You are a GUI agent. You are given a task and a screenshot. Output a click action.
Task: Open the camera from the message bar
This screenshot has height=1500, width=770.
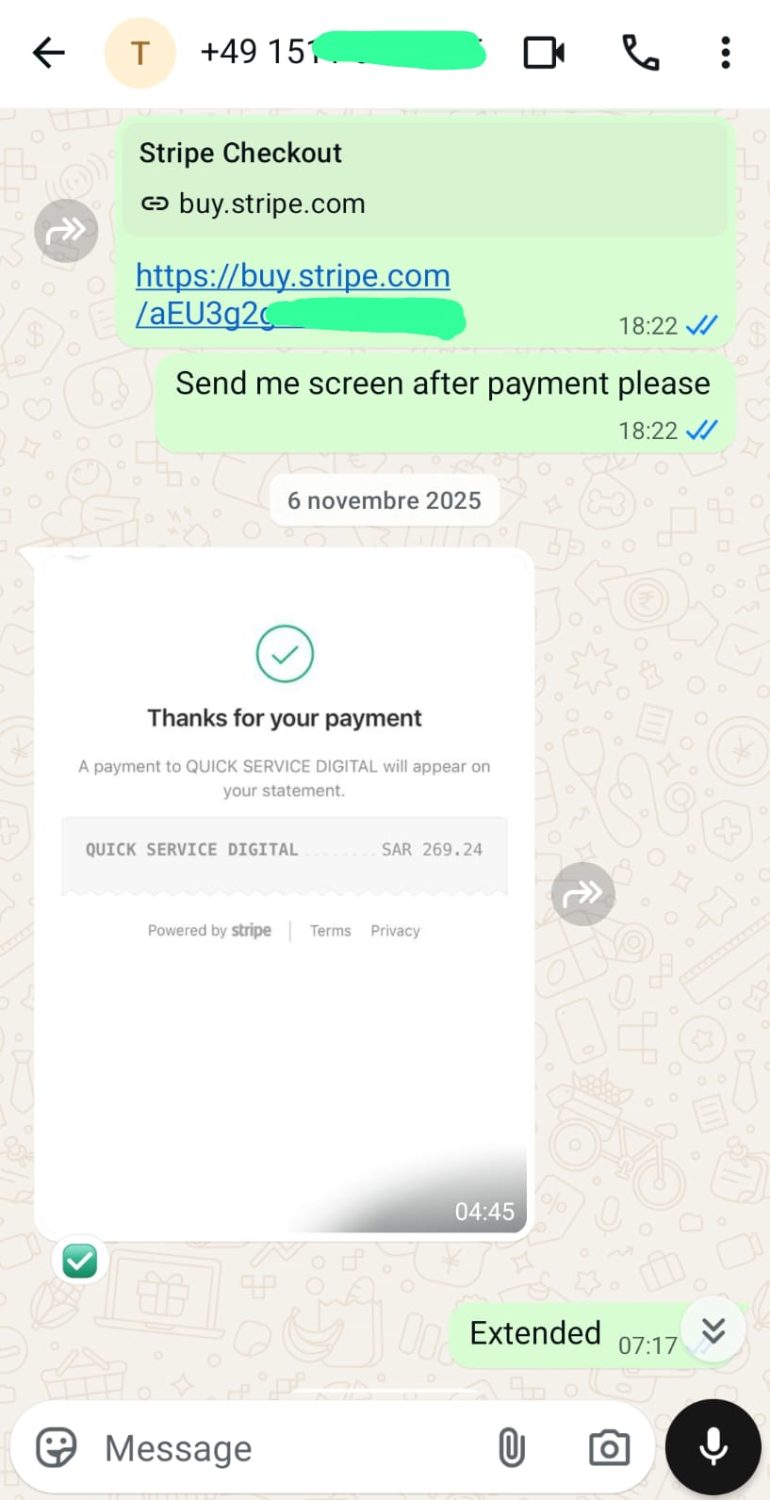608,1447
